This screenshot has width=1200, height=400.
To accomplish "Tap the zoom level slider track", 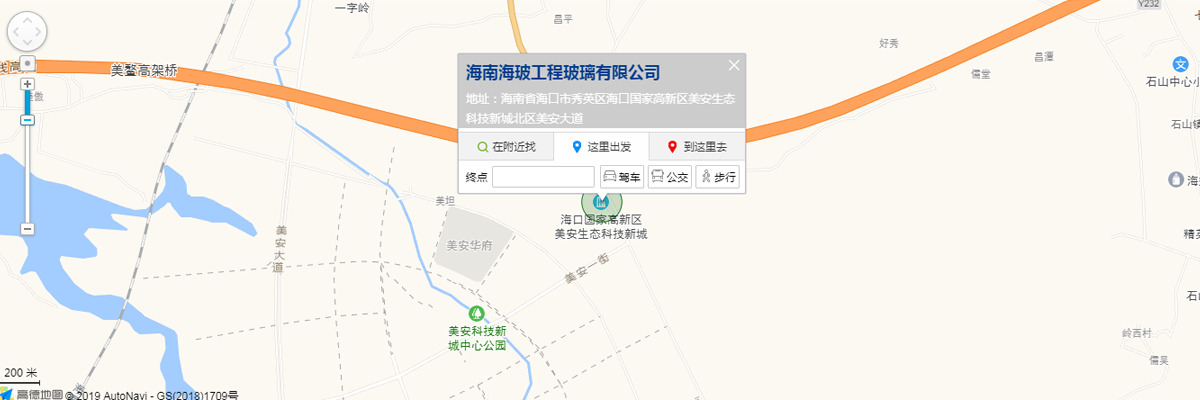I will 28,170.
